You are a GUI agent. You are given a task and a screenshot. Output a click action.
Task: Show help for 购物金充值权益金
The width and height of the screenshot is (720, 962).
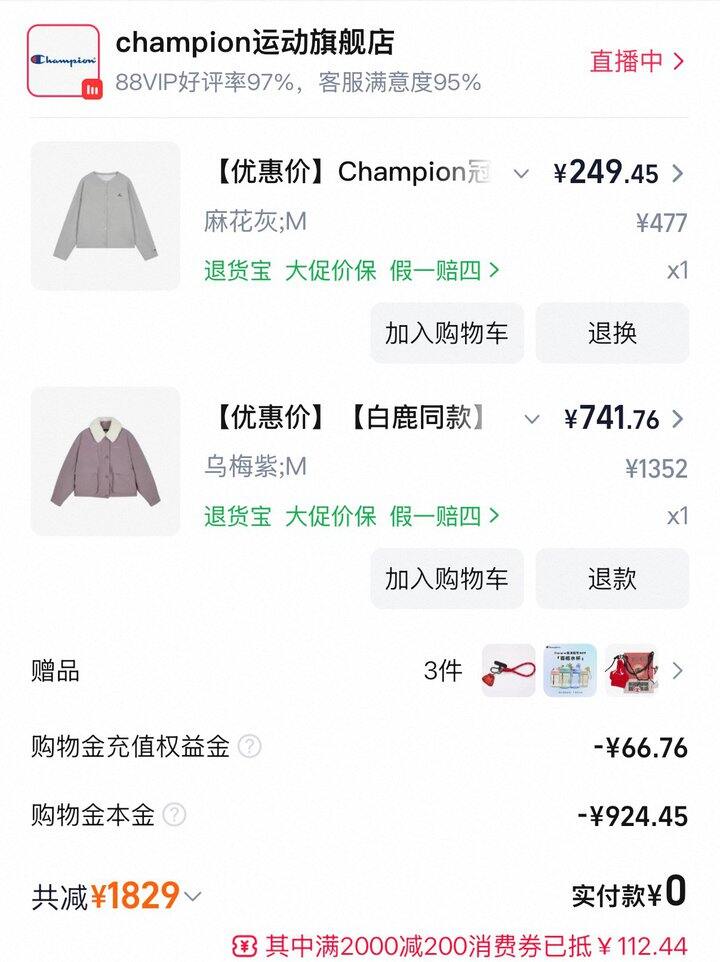(x=250, y=746)
